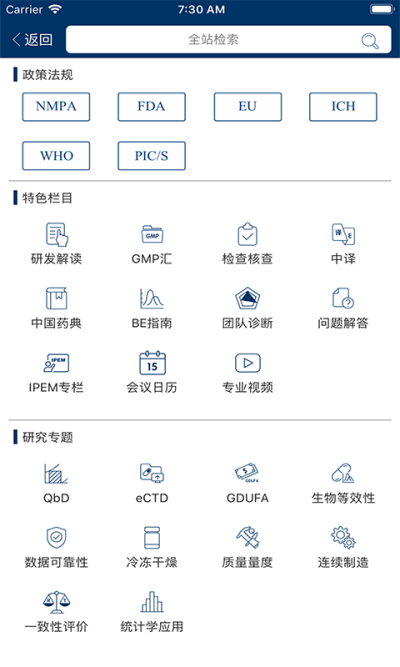Open 研发解读 column
Image resolution: width=400 pixels, height=667 pixels.
(x=56, y=244)
